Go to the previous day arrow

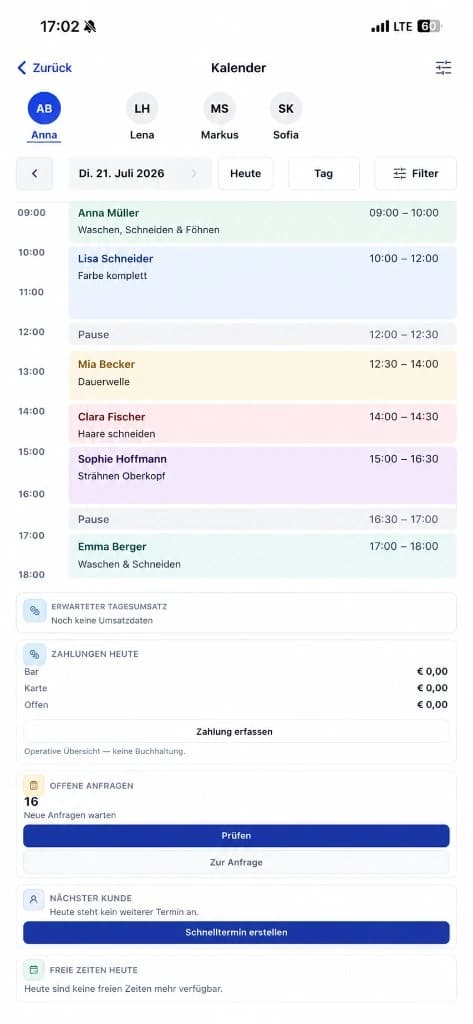point(35,174)
